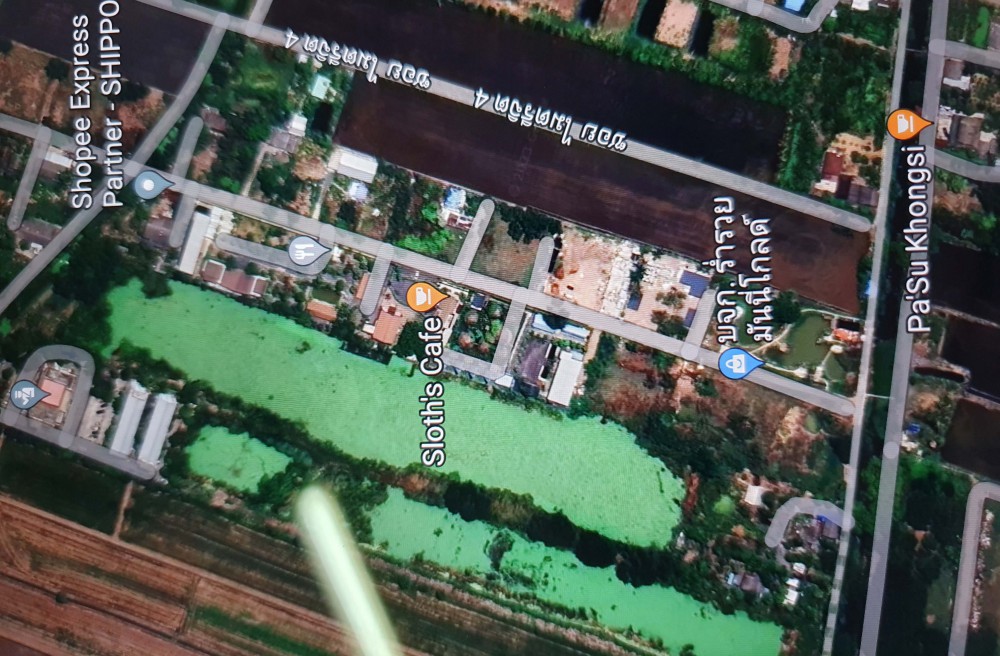Open the blue shop marker บจก. ร่ำรวย มันนี่โกลด์
The height and width of the screenshot is (656, 1000).
736,364
